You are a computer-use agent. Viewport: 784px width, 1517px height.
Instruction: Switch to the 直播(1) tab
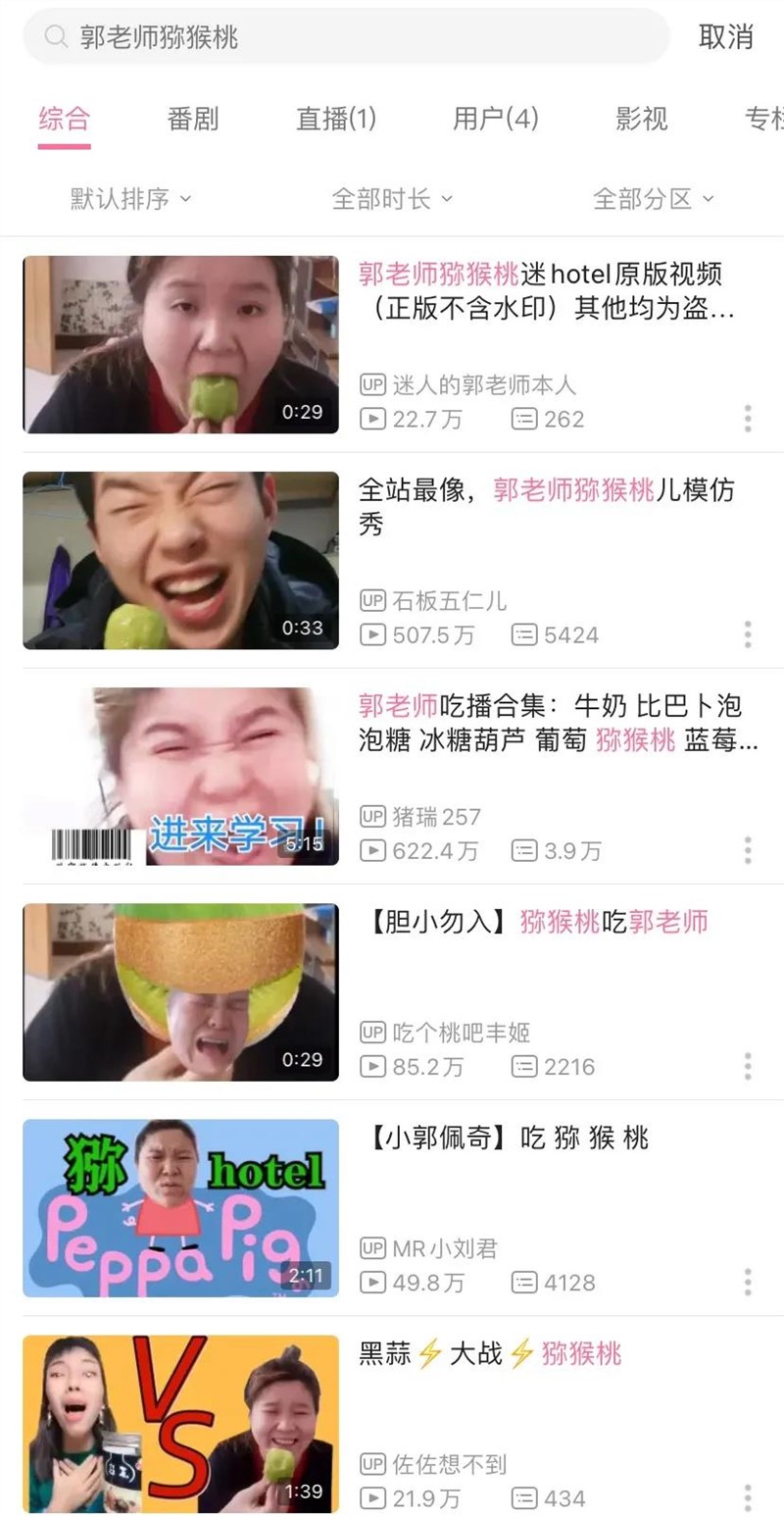(x=337, y=119)
